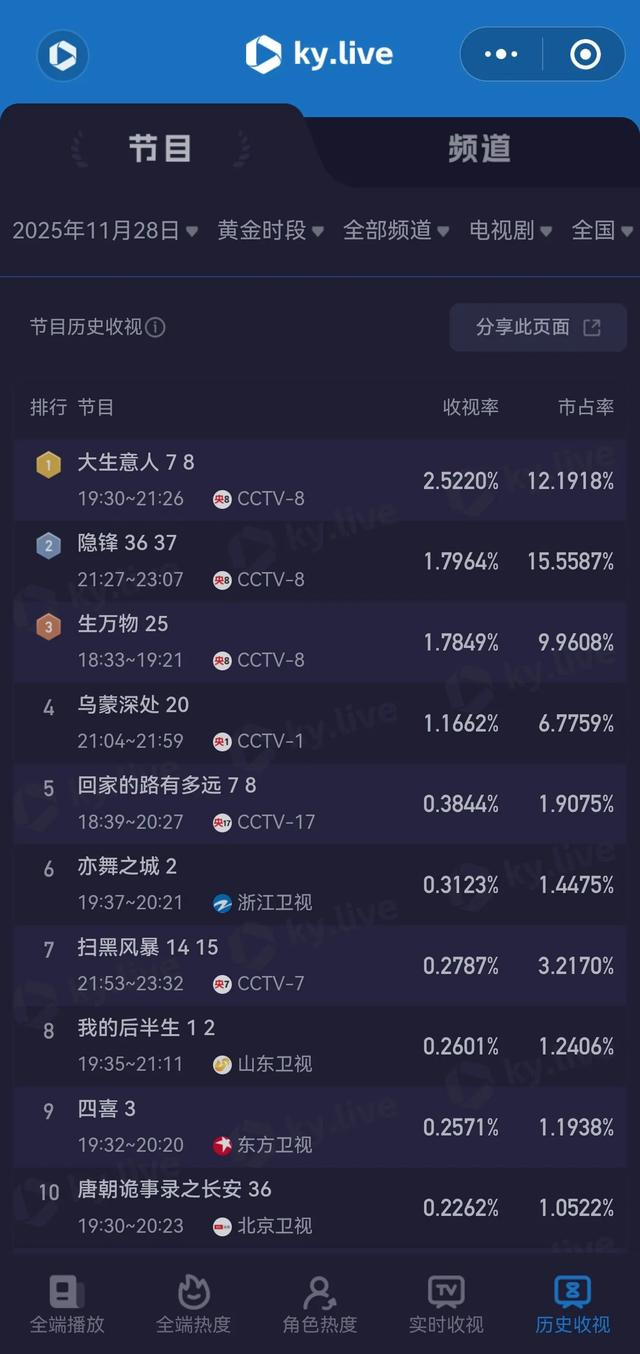Go to the 全端播放 tab
640x1354 pixels.
click(67, 1305)
